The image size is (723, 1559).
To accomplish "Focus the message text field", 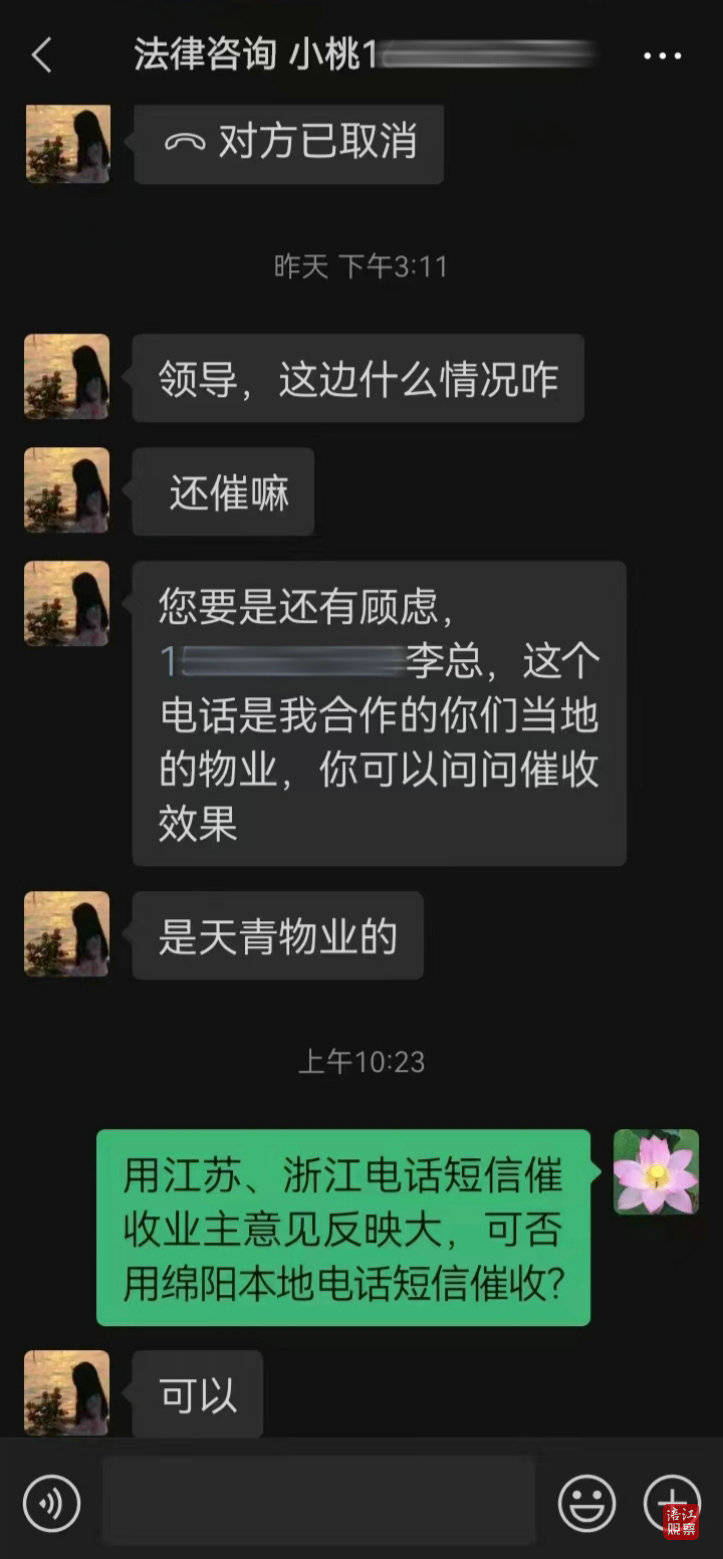I will tap(318, 1501).
